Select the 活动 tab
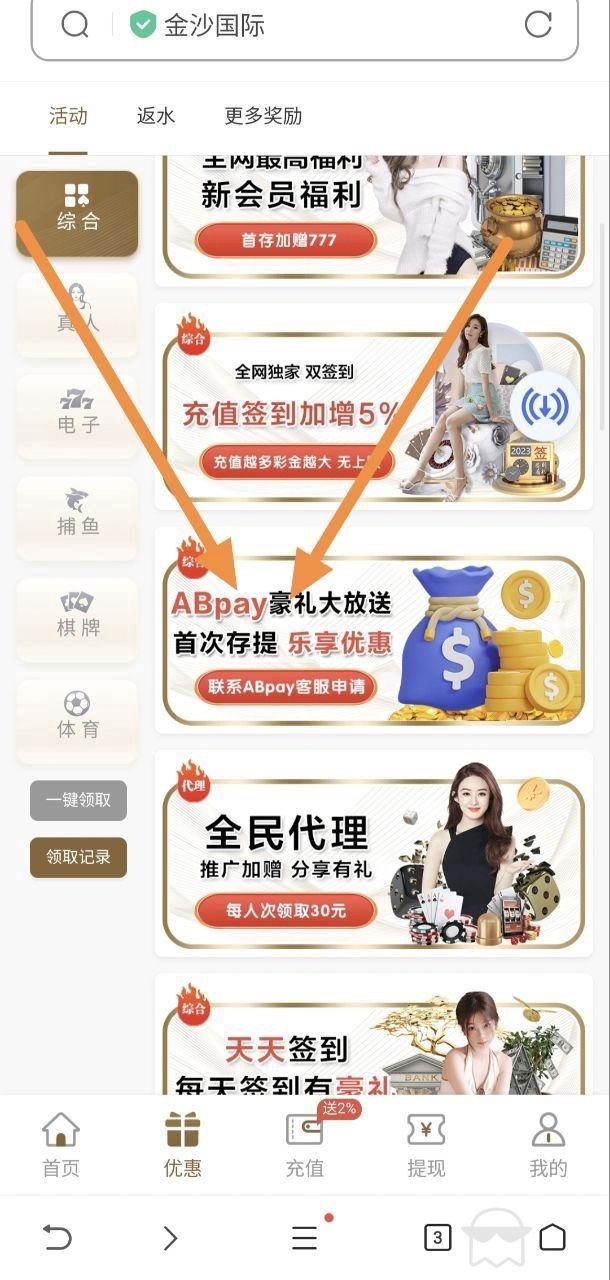This screenshot has width=610, height=1280. (x=69, y=116)
